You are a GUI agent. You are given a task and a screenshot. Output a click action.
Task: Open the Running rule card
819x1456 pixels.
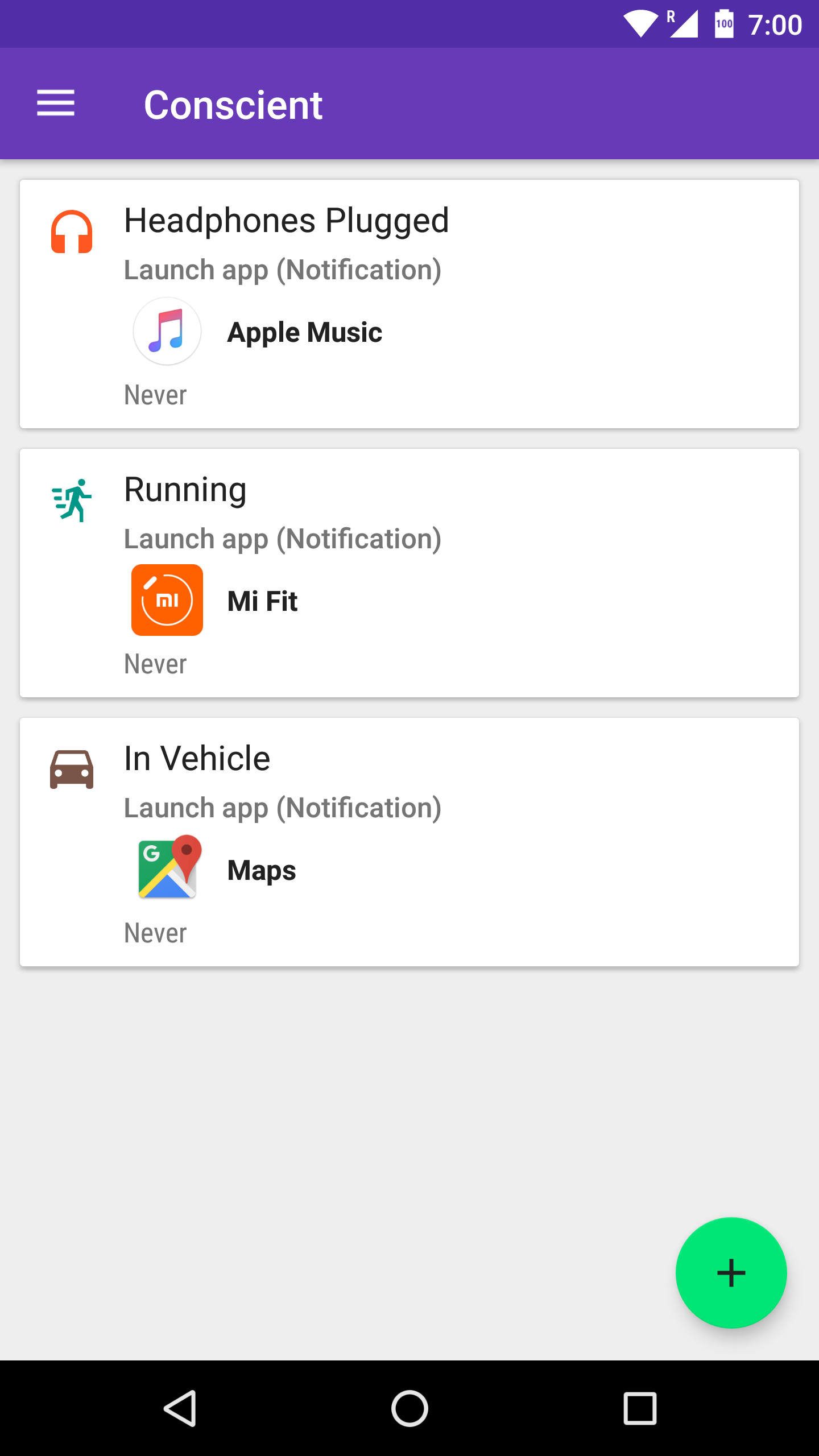coord(409,573)
